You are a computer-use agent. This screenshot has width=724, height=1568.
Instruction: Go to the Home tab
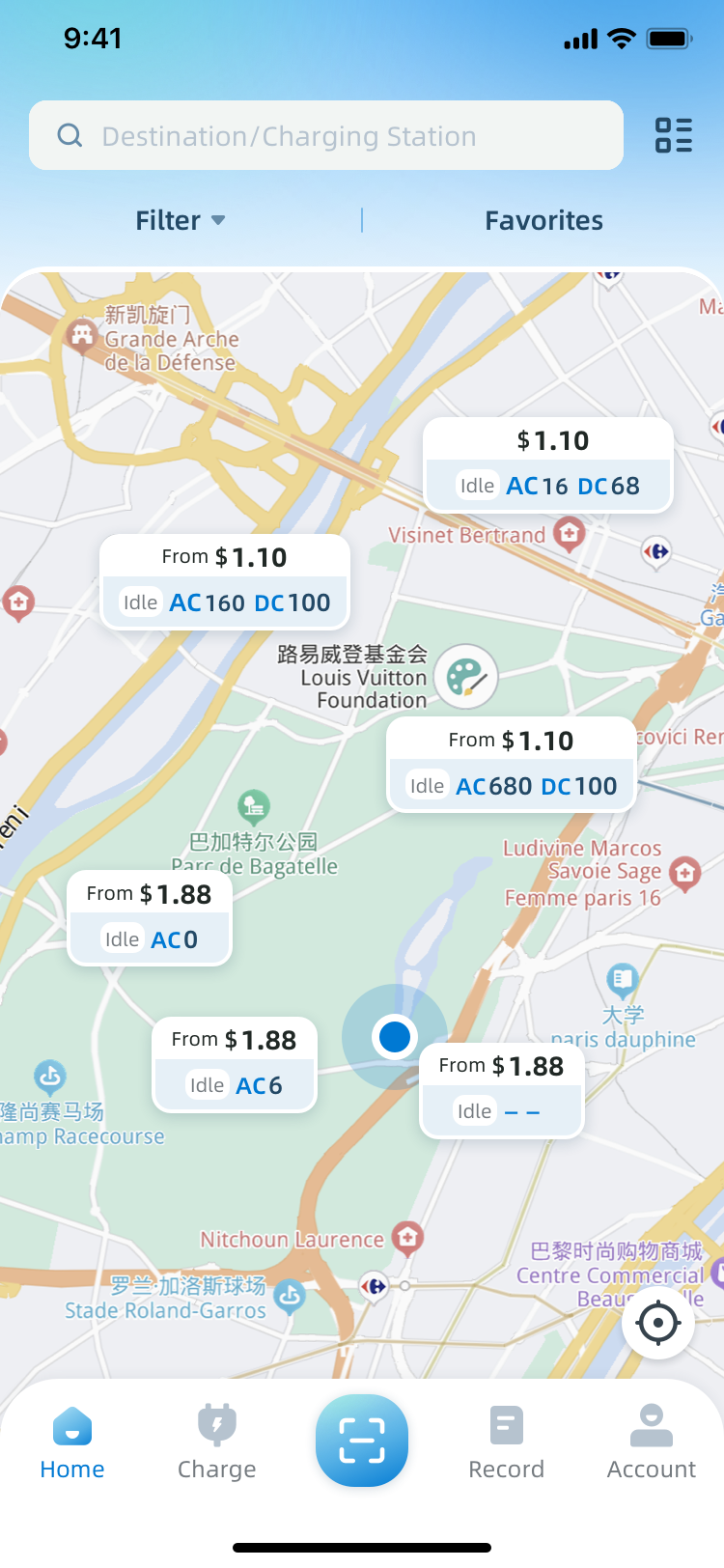(x=72, y=1443)
